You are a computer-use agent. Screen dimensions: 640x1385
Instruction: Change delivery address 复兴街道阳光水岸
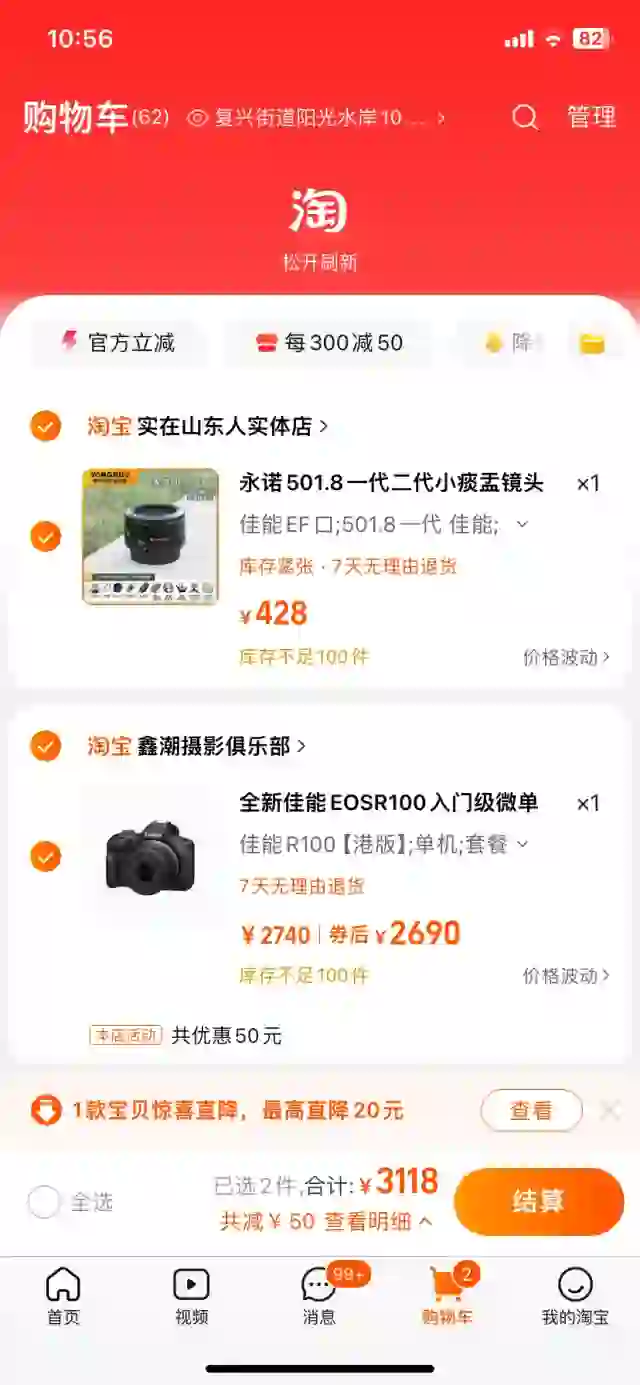(x=316, y=118)
